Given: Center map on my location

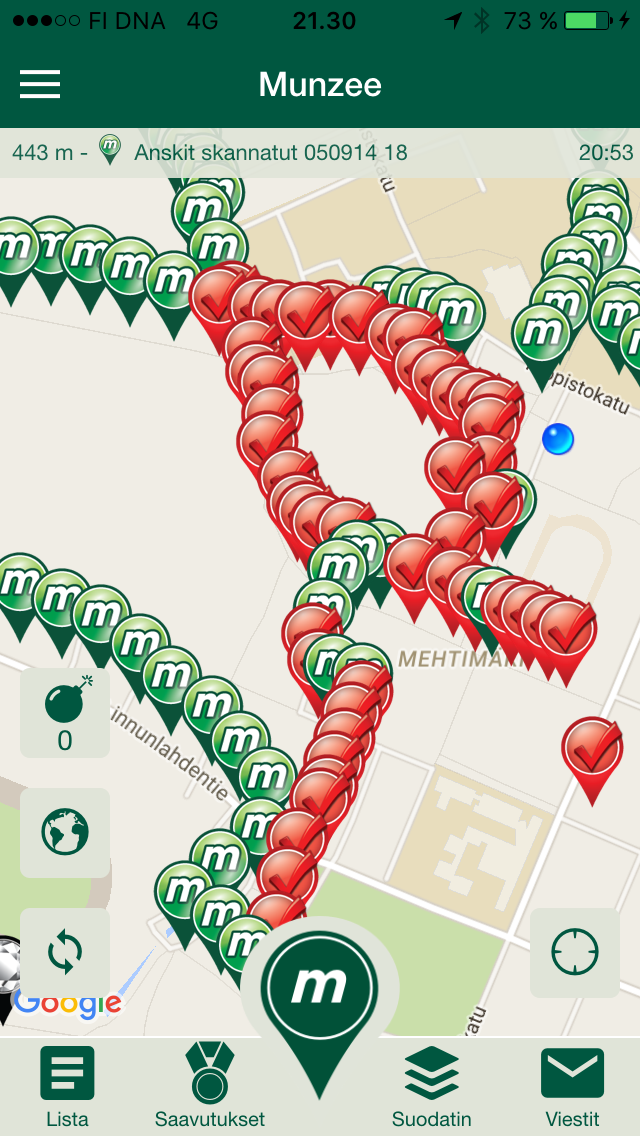Looking at the screenshot, I should coord(575,952).
